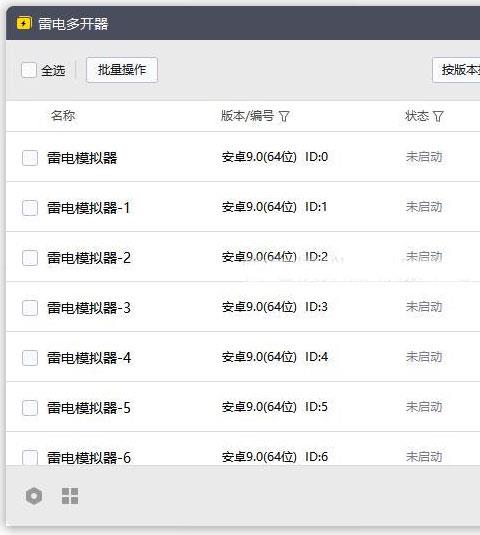480x535 pixels.
Task: Select 雷电模拟器-4 using its checkbox
Action: point(30,358)
